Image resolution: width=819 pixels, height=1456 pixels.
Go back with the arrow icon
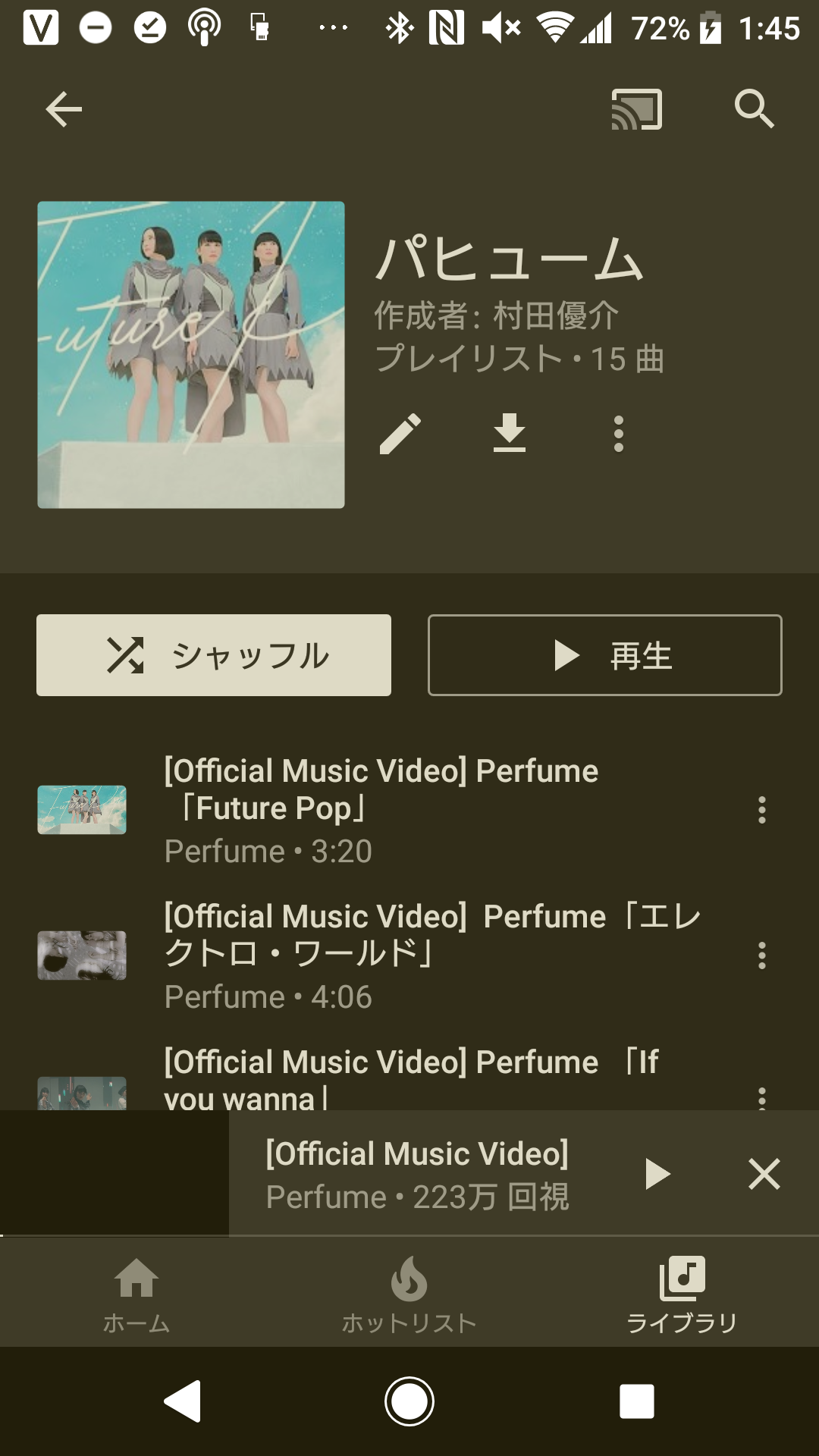tap(64, 108)
